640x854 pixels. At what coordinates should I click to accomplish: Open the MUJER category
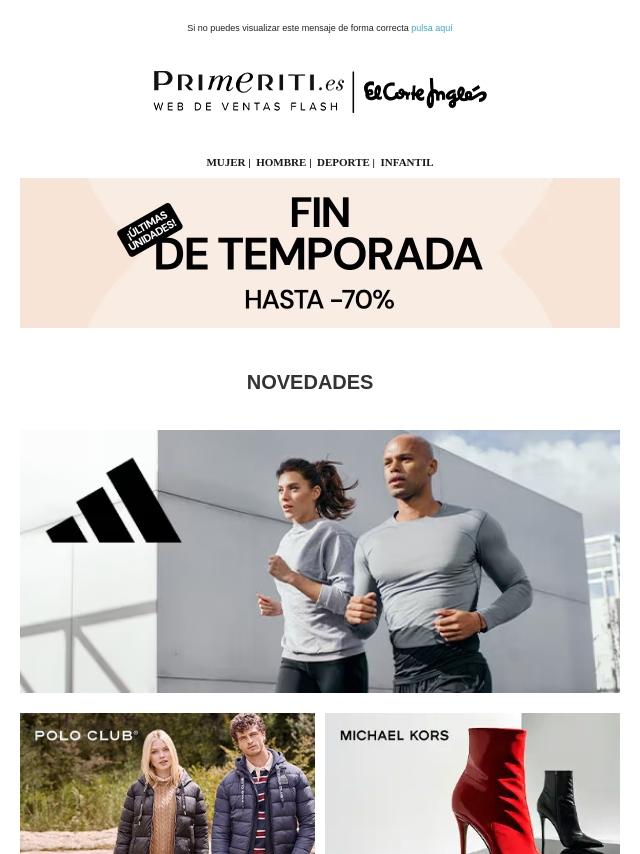[x=225, y=162]
